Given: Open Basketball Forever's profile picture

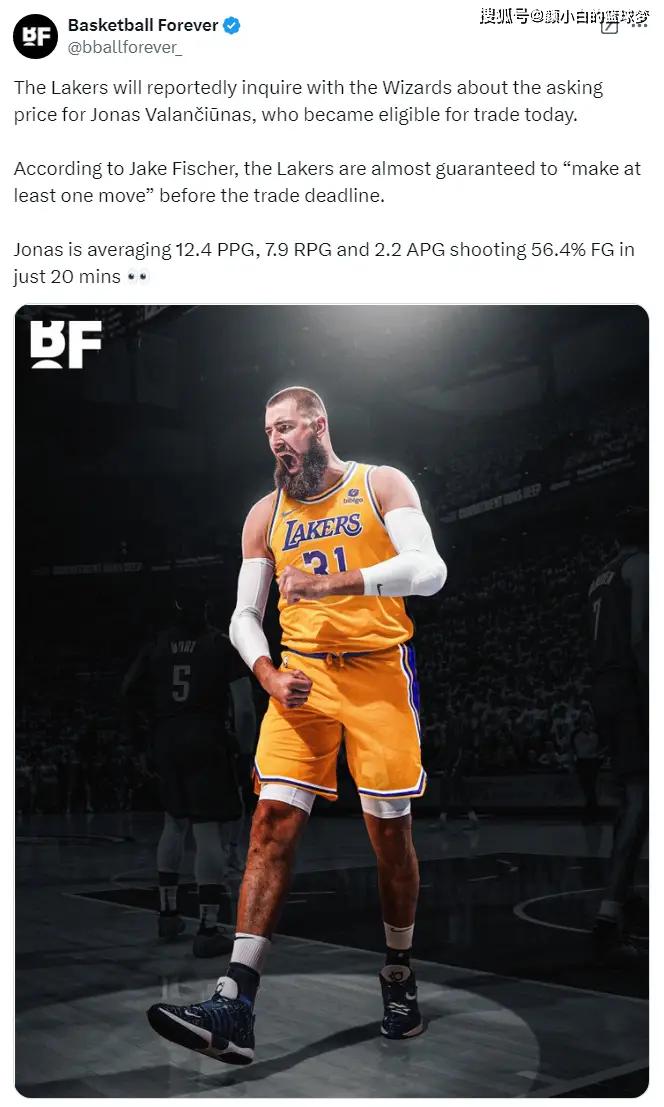Looking at the screenshot, I should point(35,35).
